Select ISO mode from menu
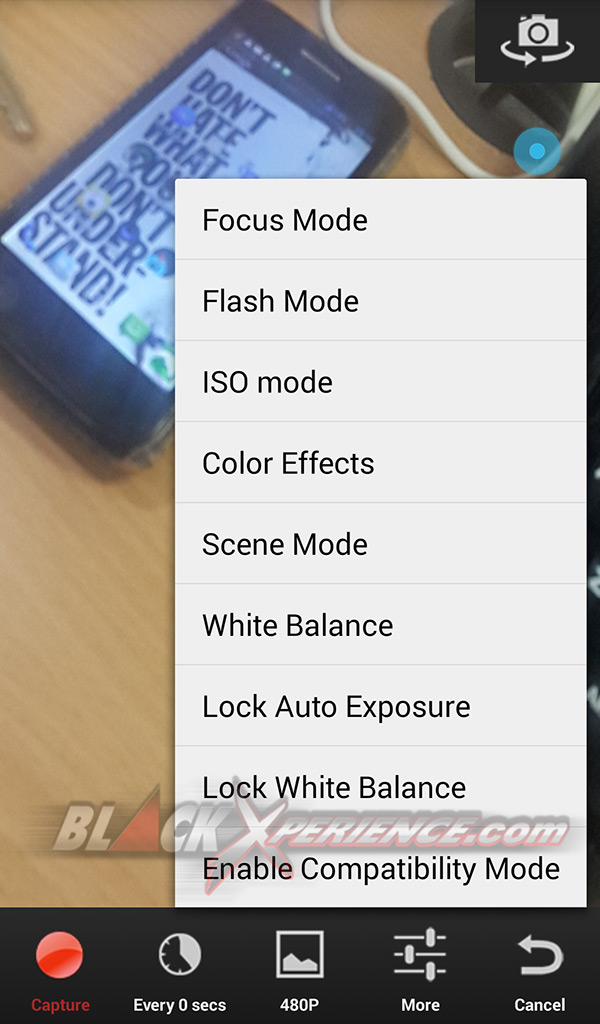 click(380, 382)
